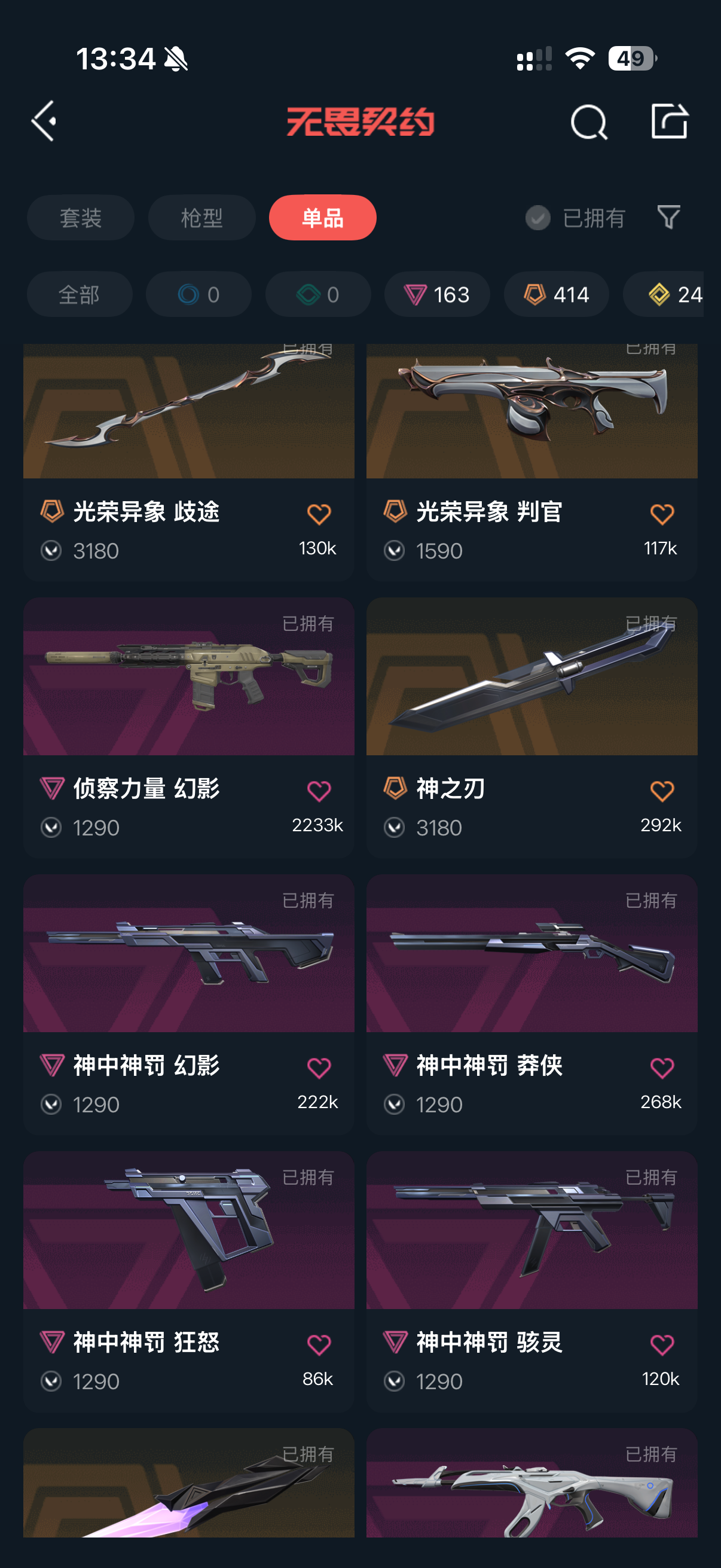Viewport: 721px width, 1568px height.
Task: Select the 全部 rarity chip
Action: [79, 295]
